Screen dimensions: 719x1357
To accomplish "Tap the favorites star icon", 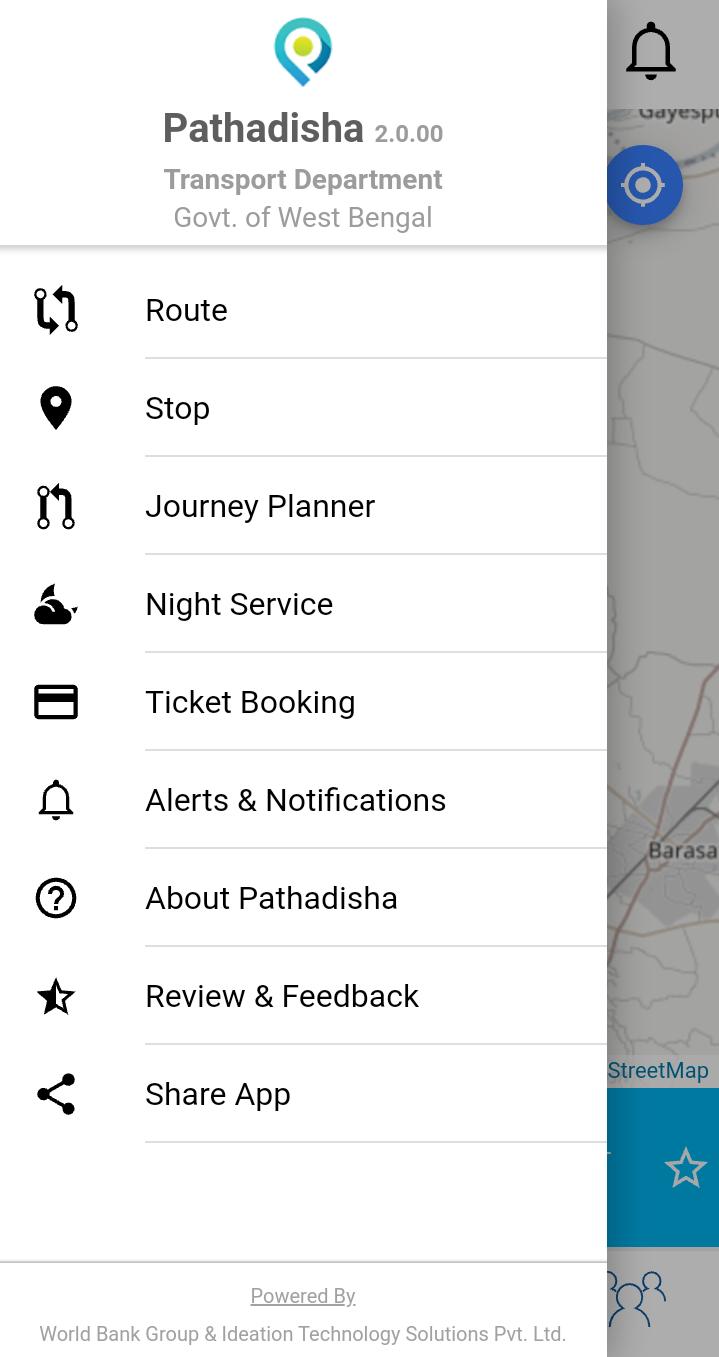I will tap(685, 1168).
